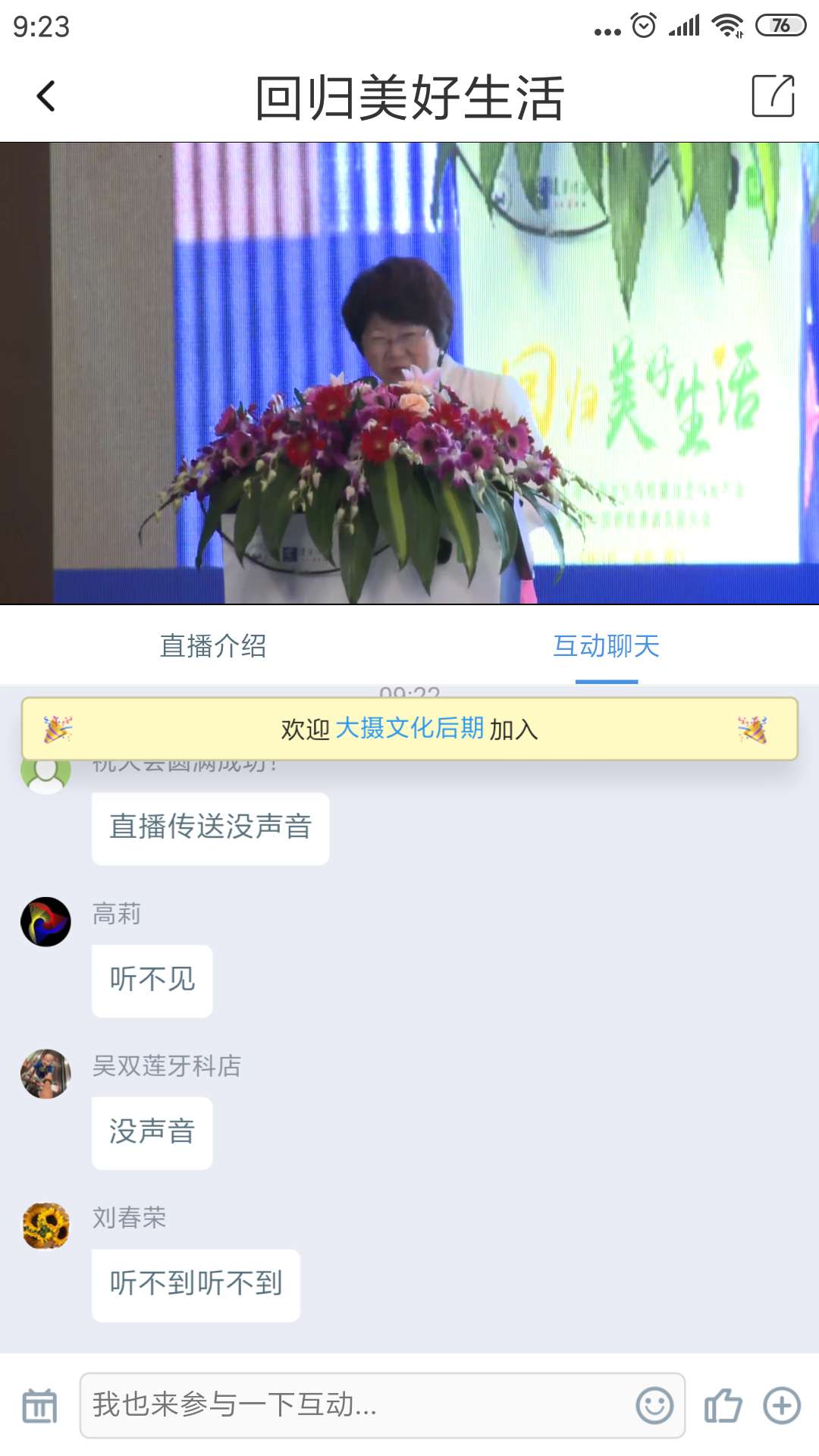819x1456 pixels.
Task: Tap the gift icon beside the chat input
Action: (x=39, y=1407)
